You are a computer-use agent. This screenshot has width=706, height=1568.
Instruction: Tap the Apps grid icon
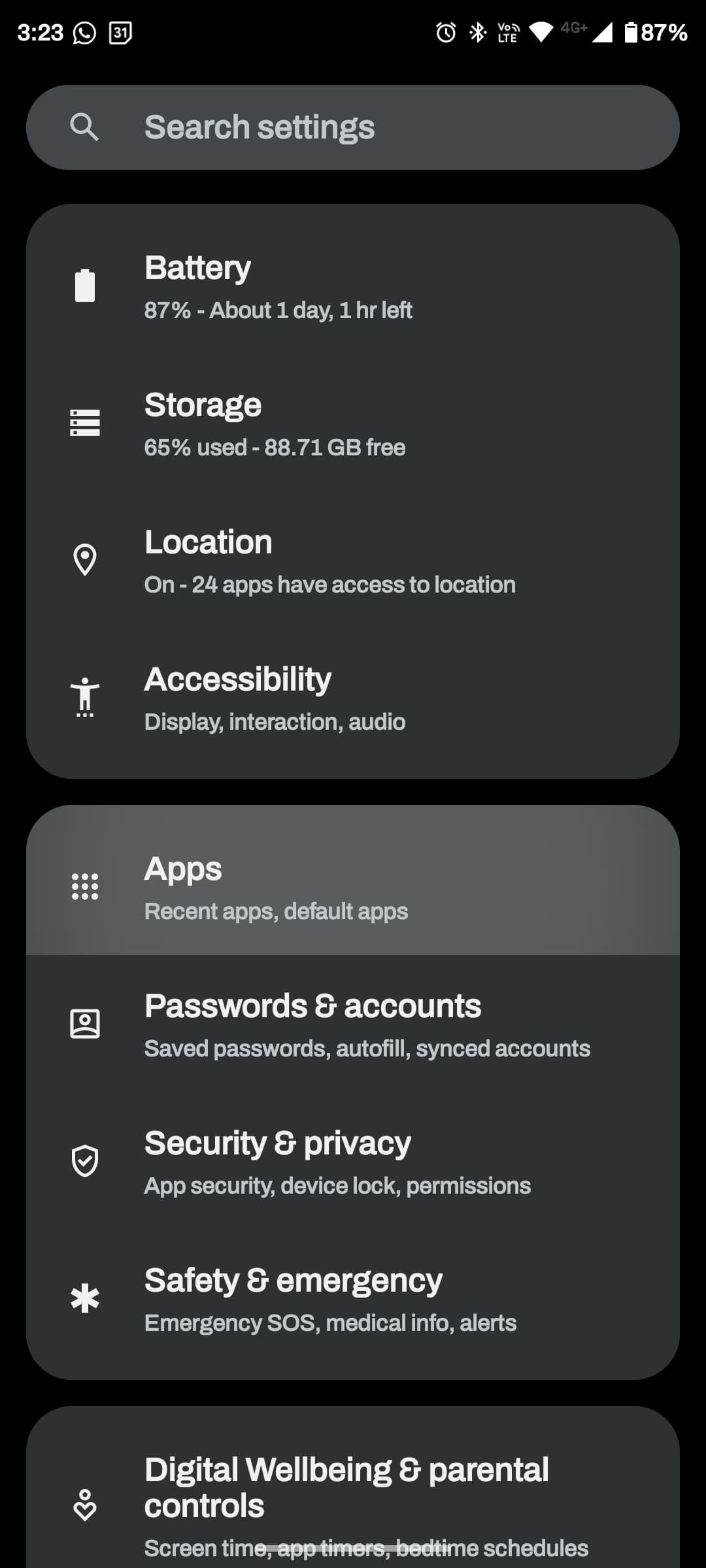coord(85,886)
